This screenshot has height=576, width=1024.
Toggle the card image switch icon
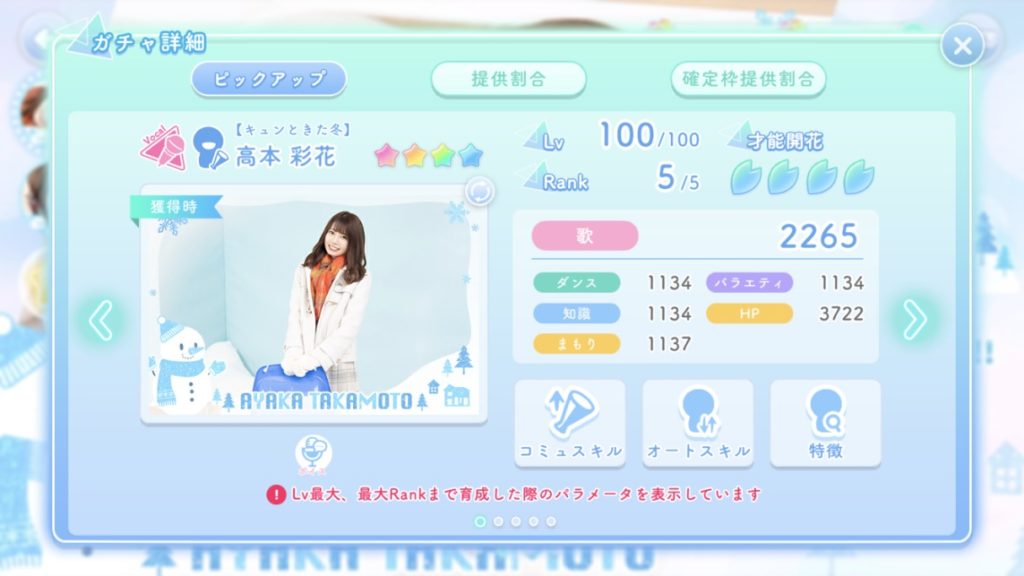(x=479, y=192)
